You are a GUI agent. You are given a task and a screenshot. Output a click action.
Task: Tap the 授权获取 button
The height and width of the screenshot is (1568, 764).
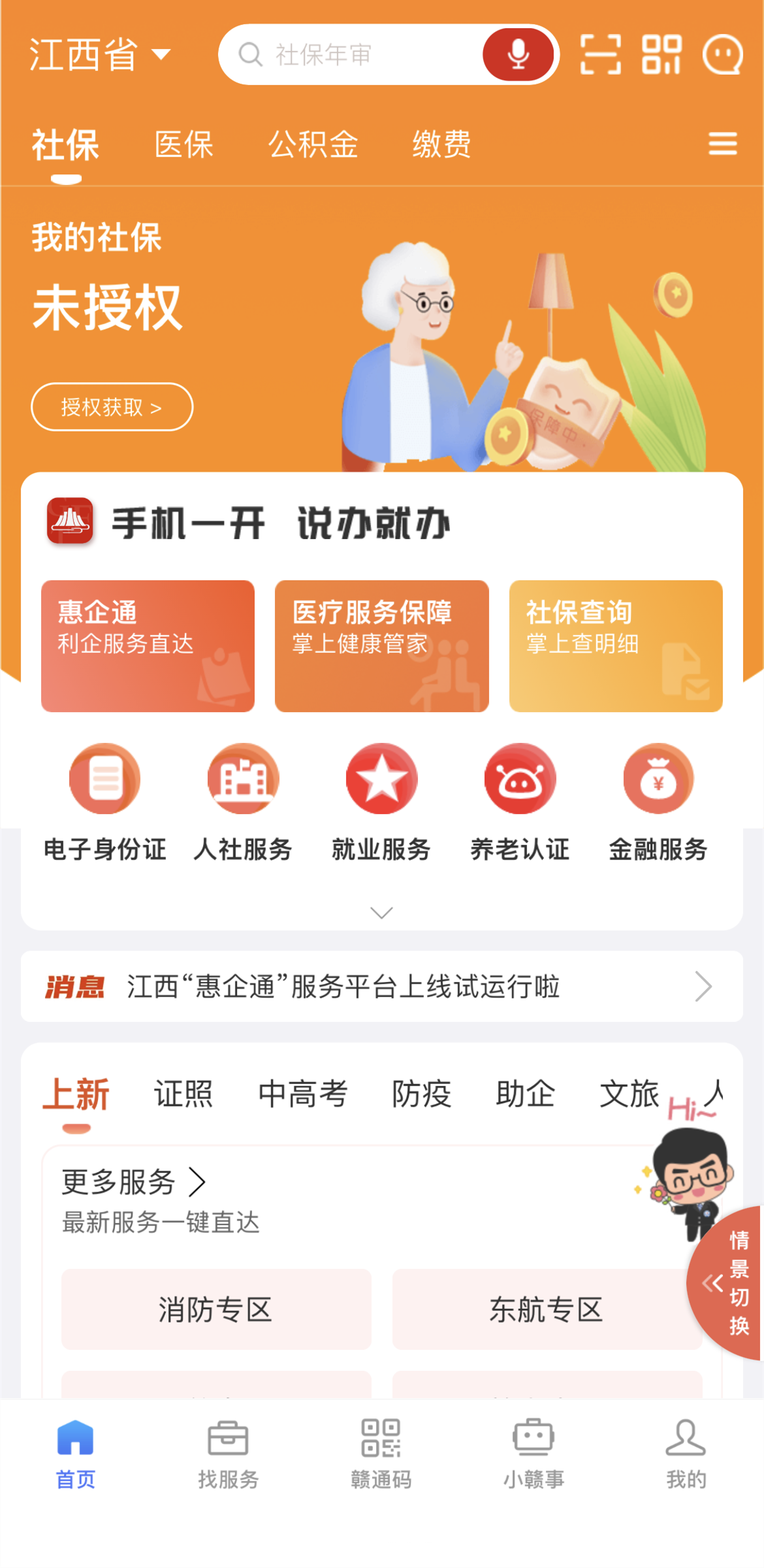coord(112,407)
